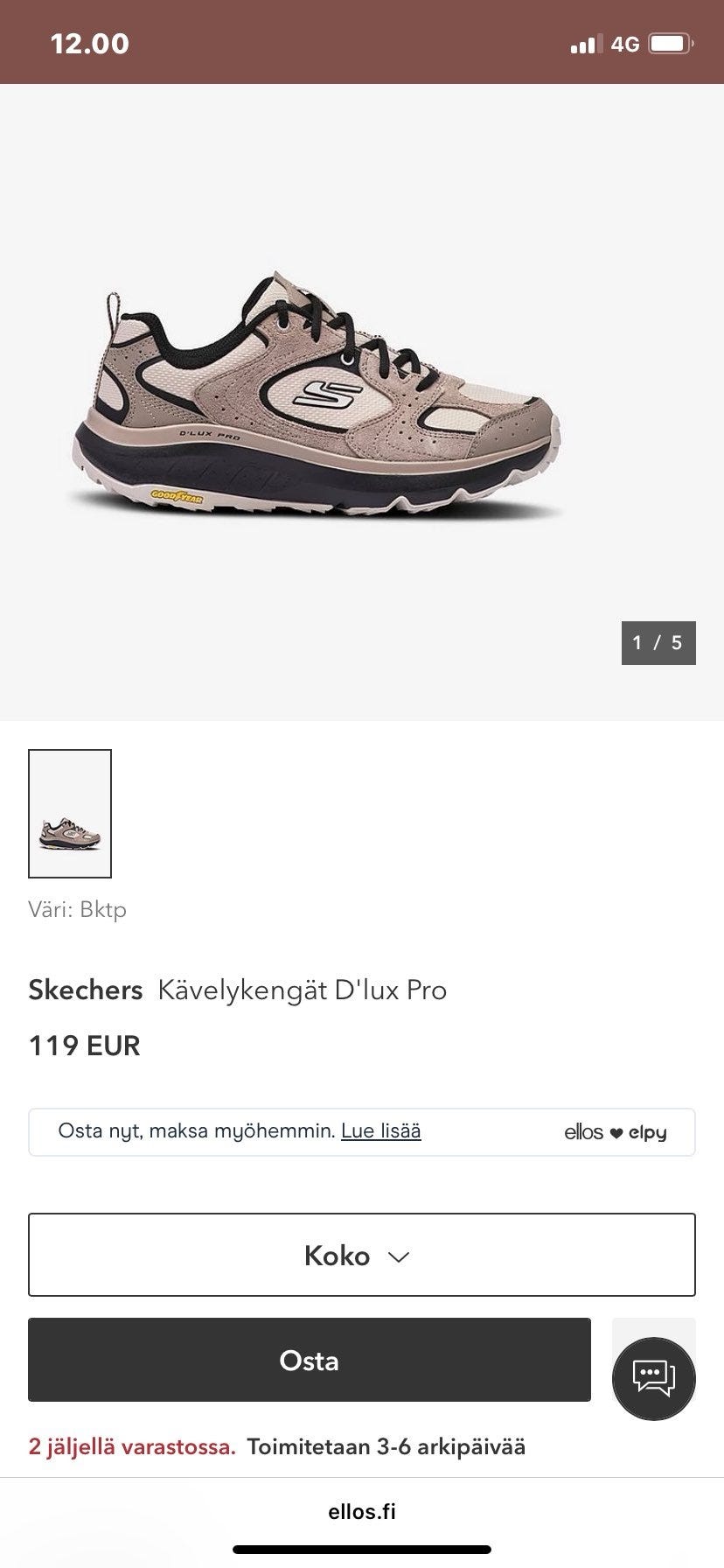Select the Bktp color thumbnail
Image resolution: width=724 pixels, height=1568 pixels.
[x=70, y=813]
